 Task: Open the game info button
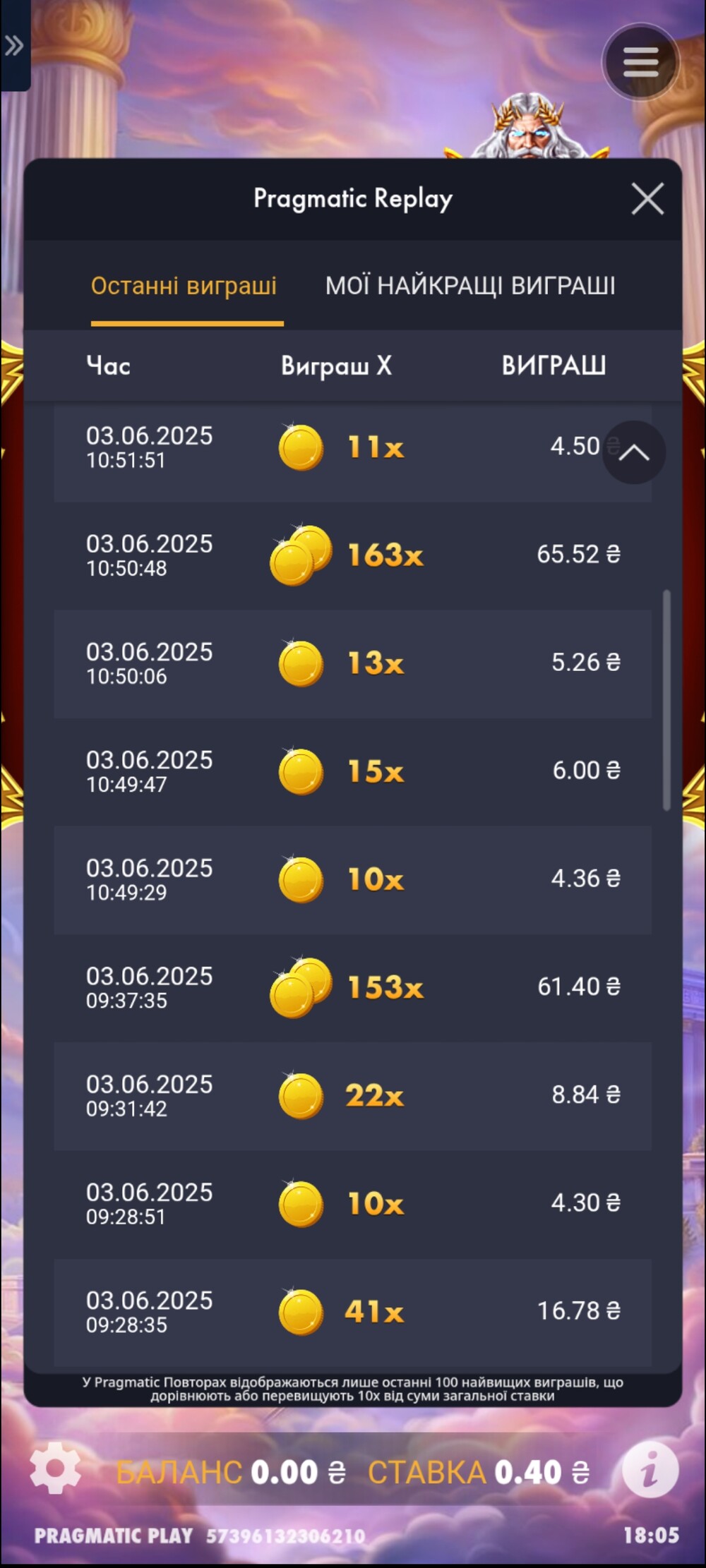point(650,1469)
